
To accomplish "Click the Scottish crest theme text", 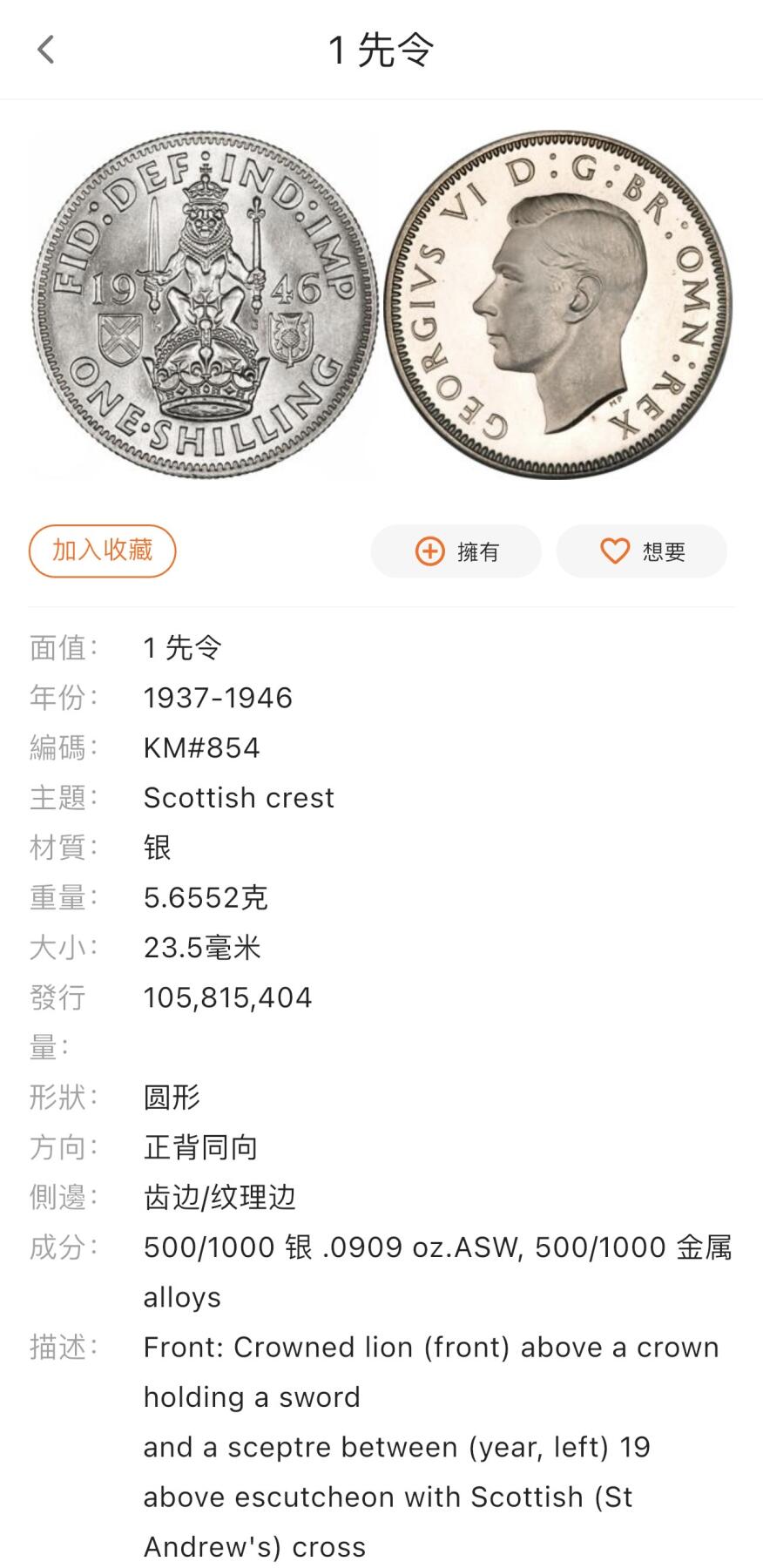I will point(239,797).
